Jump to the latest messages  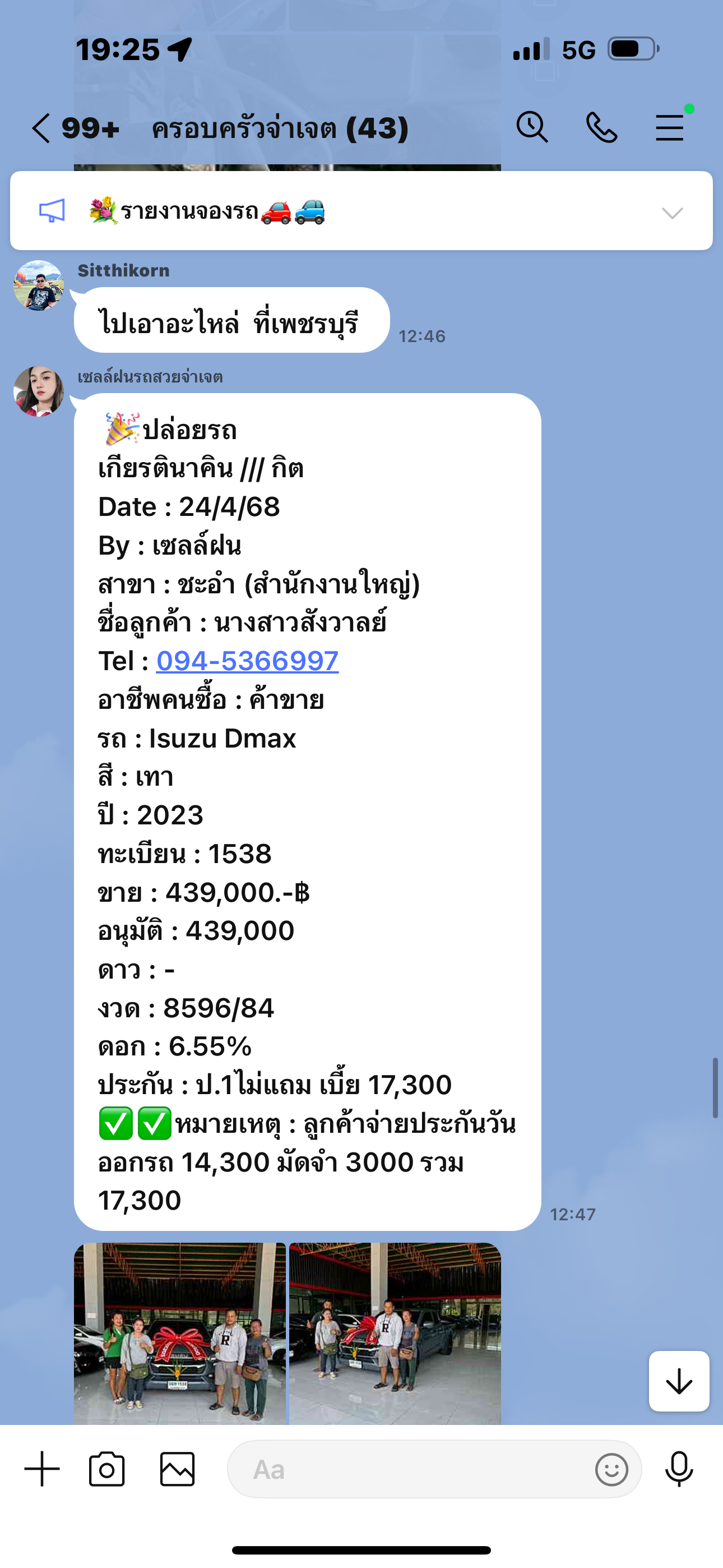[x=679, y=1381]
